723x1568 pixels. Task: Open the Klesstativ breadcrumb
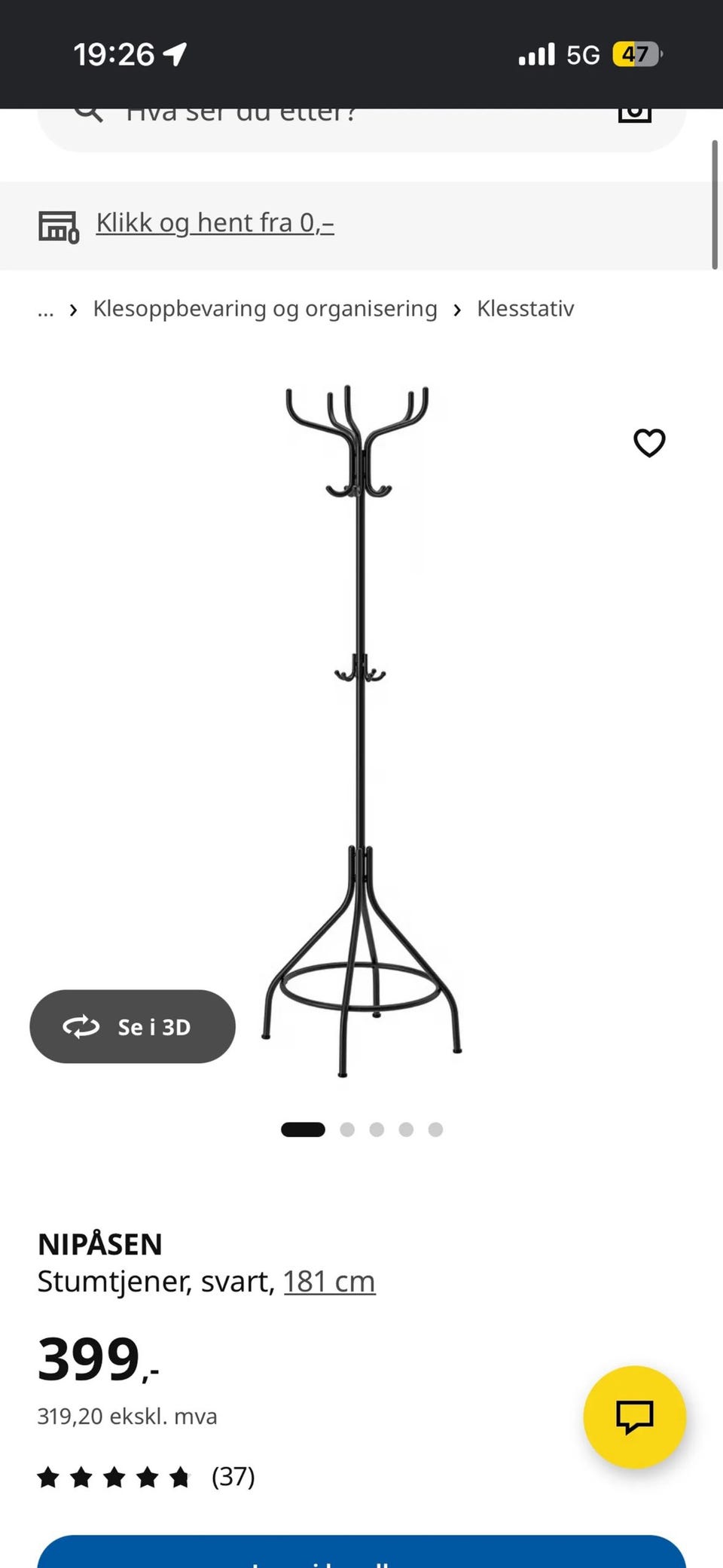tap(526, 309)
